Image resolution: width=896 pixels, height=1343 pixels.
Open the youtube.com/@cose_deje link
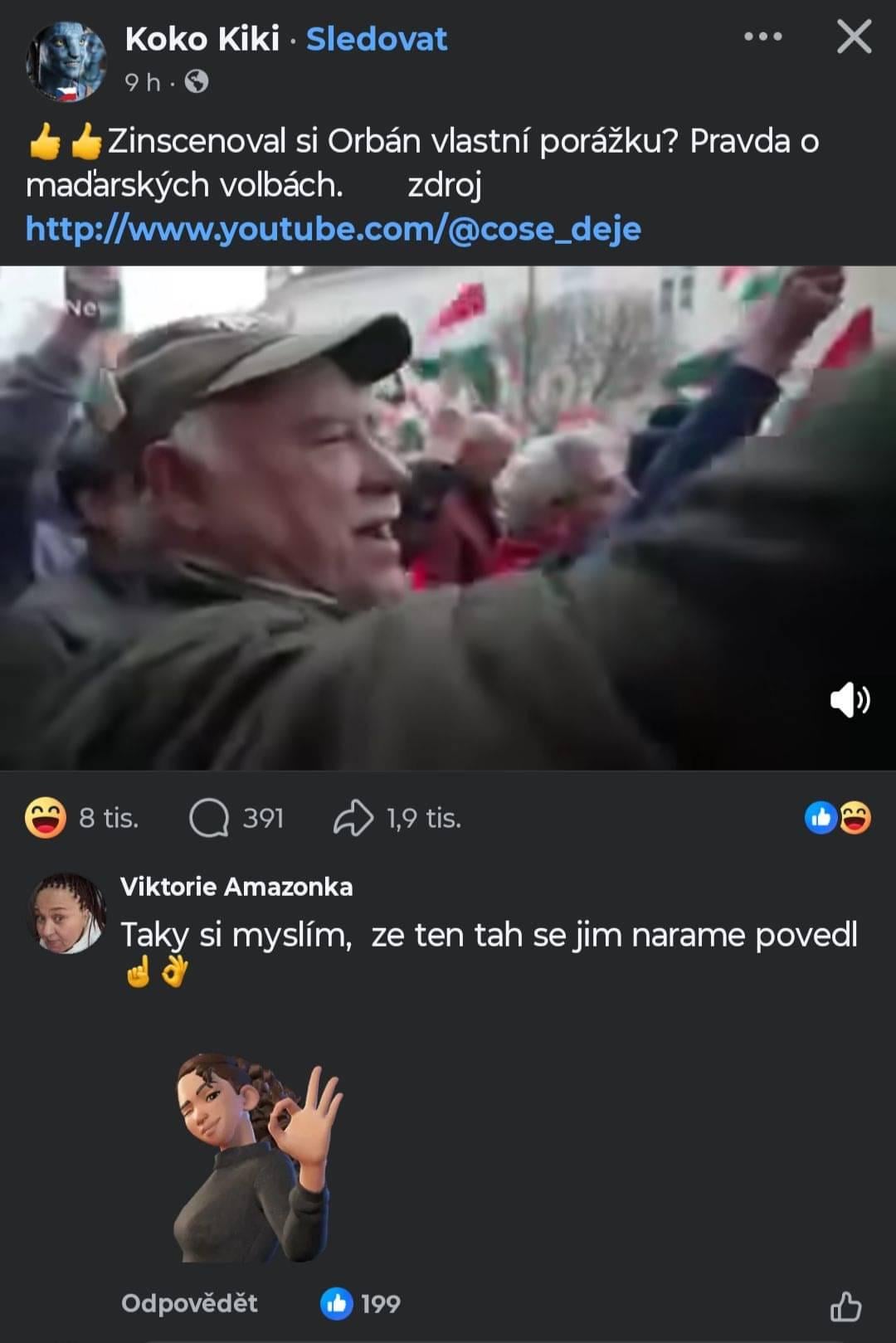(333, 229)
